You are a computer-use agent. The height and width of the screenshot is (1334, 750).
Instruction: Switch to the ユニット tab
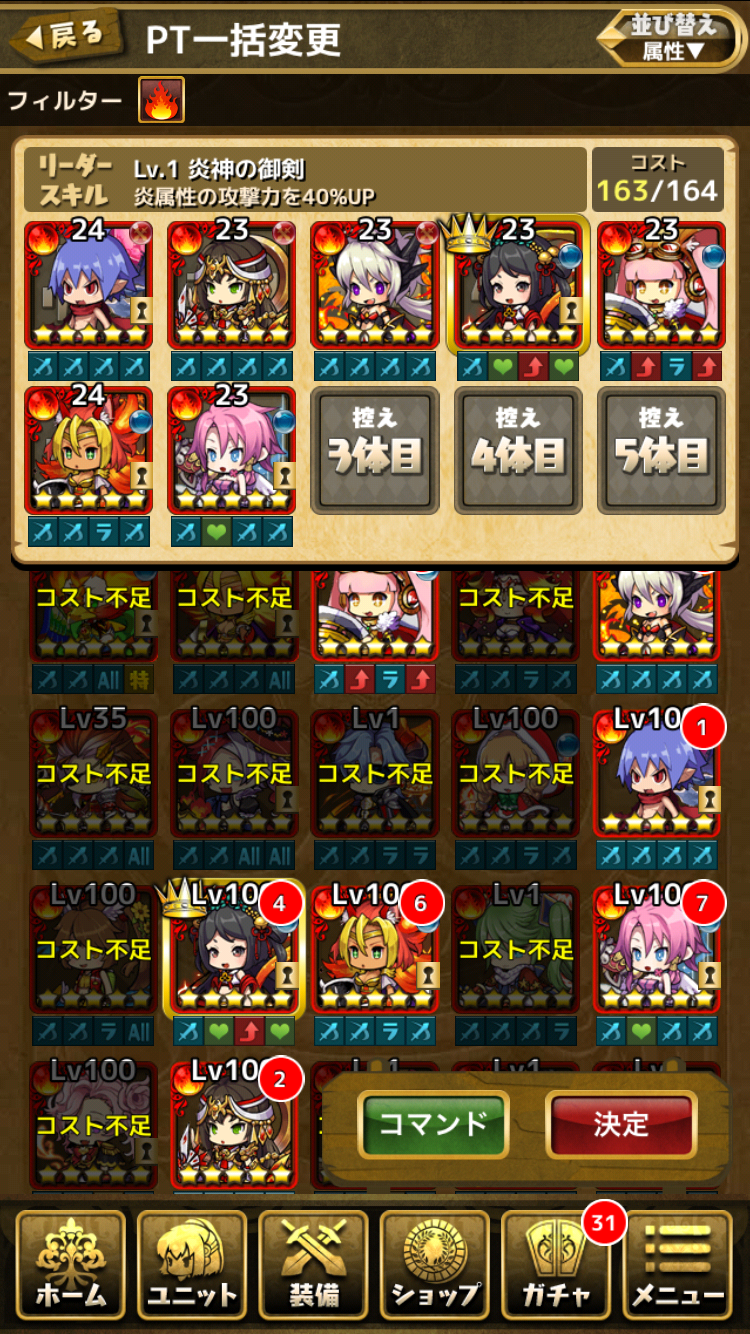(x=192, y=1265)
